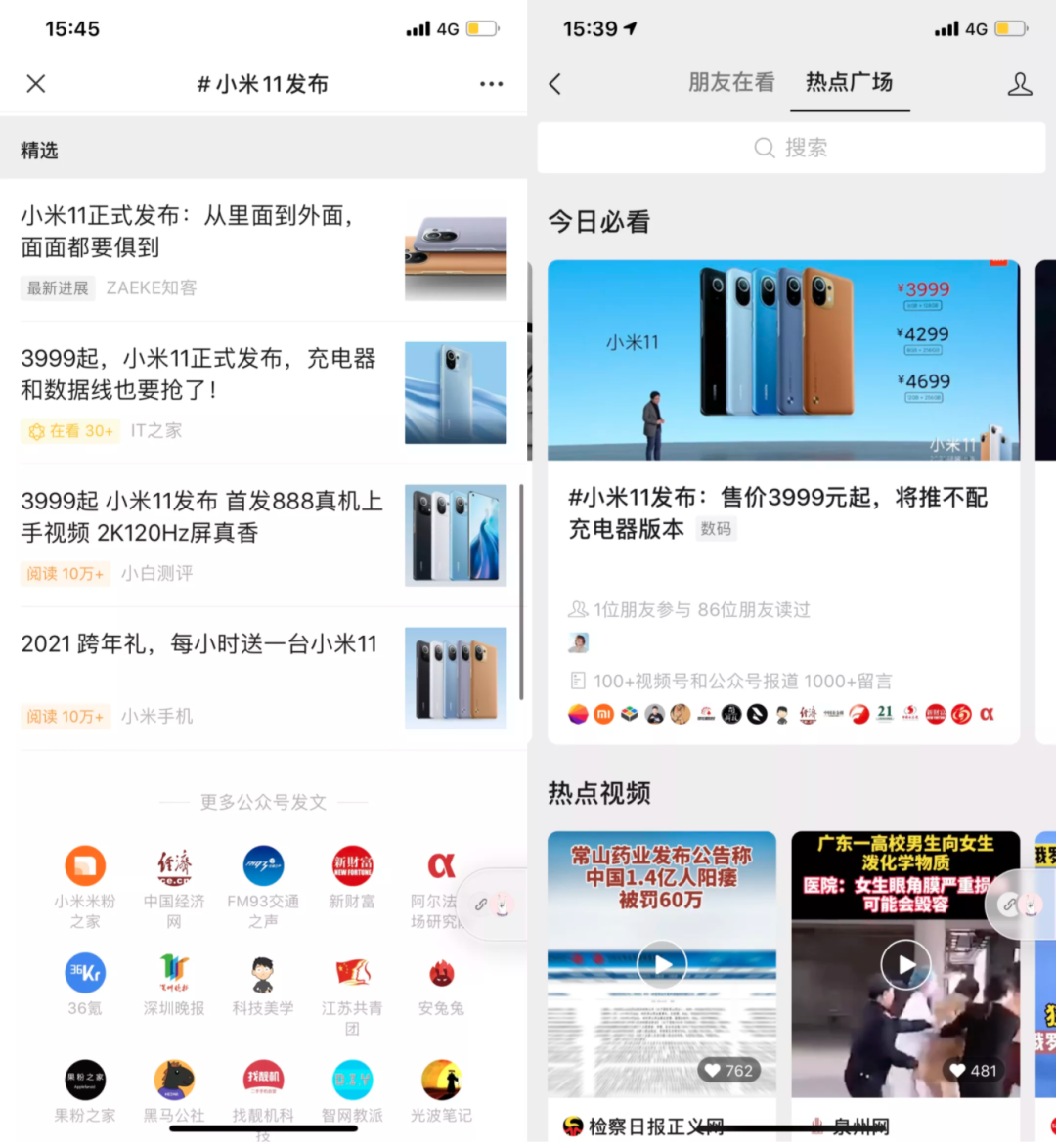
Task: Close the #小米11发布 topic page
Action: [36, 84]
